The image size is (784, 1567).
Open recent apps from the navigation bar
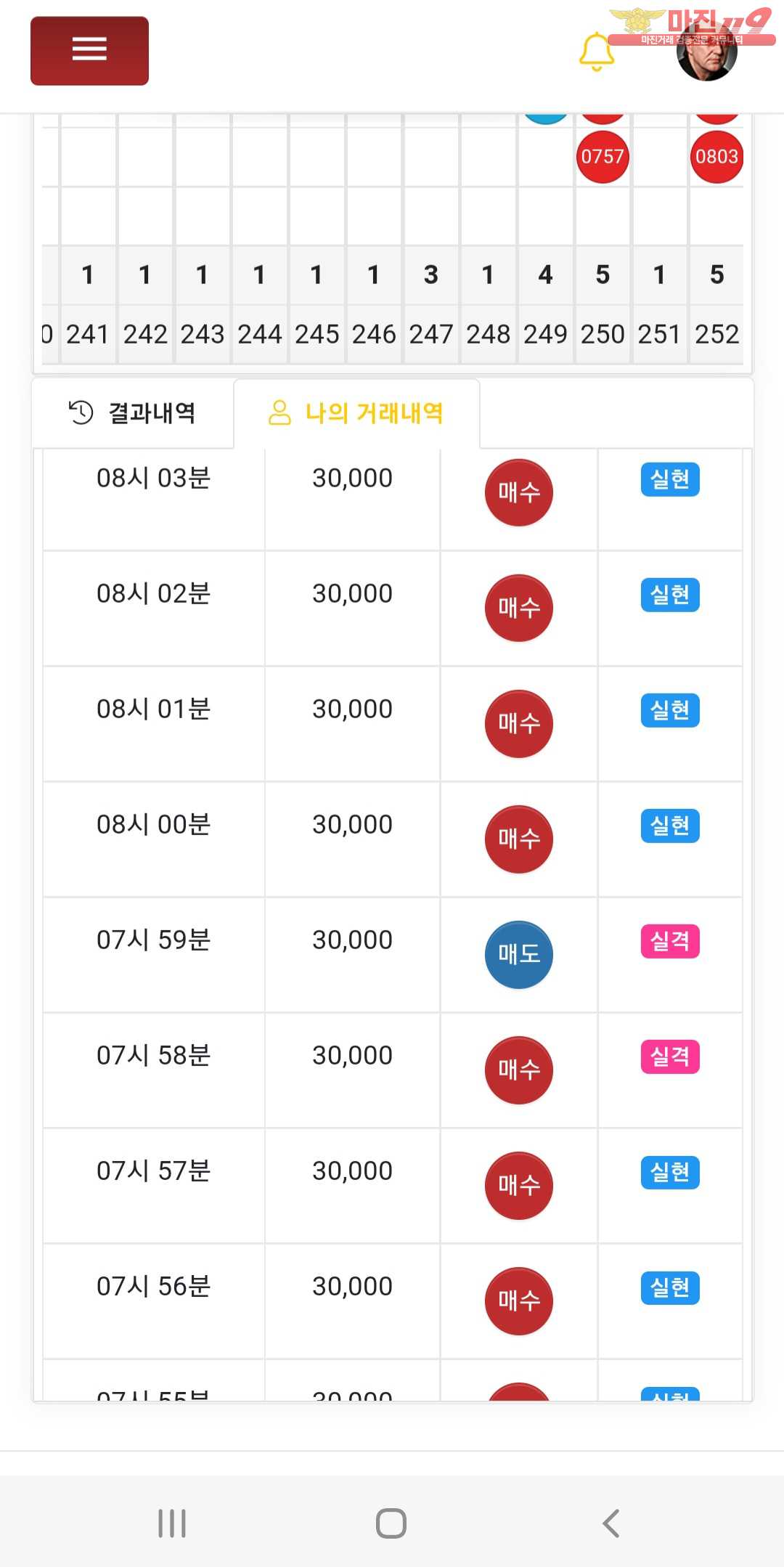tap(172, 1523)
